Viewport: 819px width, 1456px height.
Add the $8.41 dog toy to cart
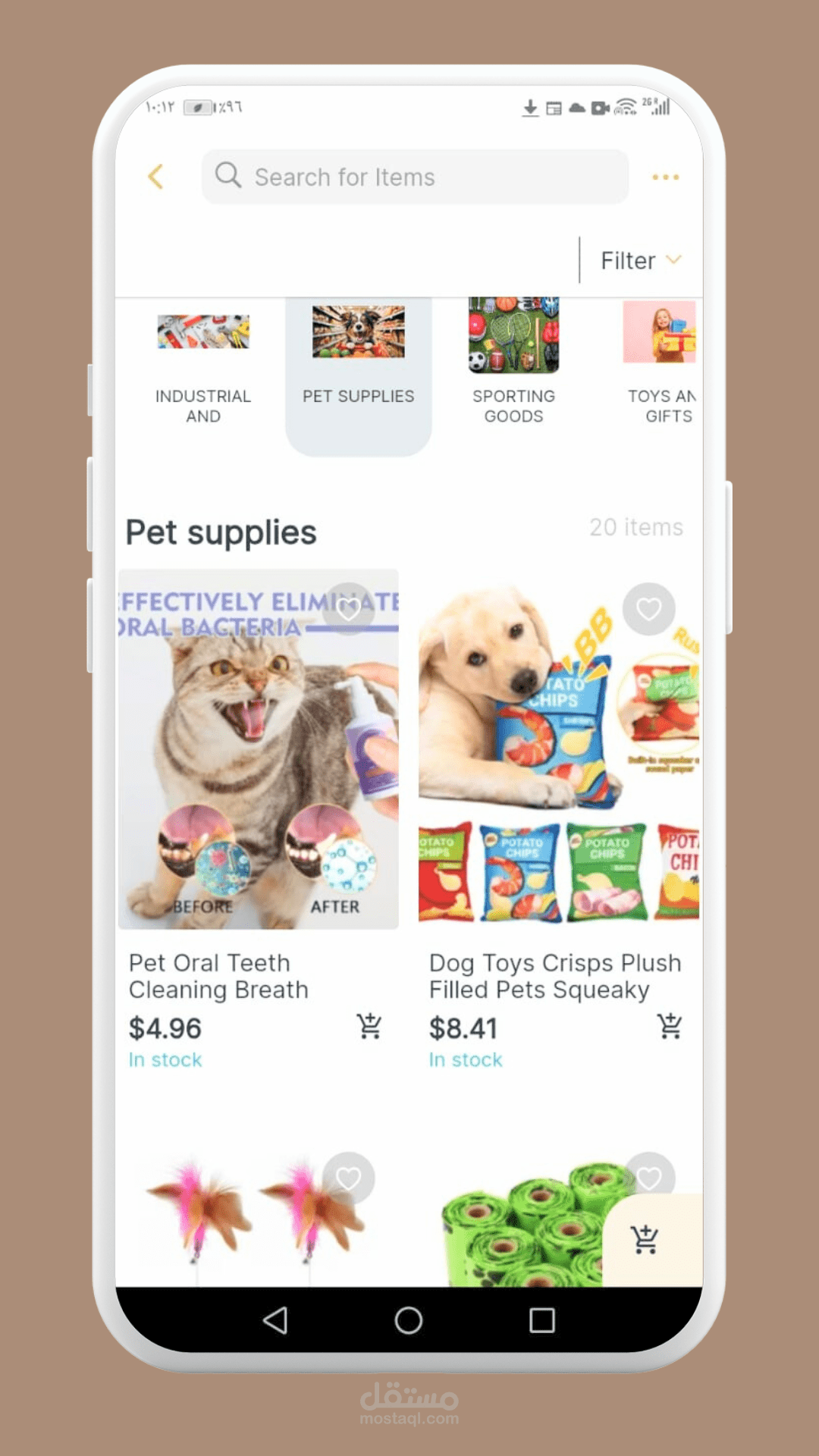670,1026
